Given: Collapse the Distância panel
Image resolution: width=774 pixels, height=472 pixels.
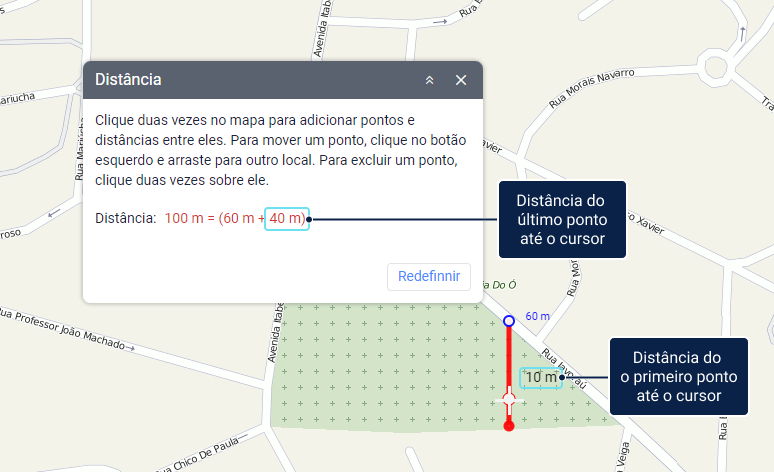Looking at the screenshot, I should click(430, 80).
